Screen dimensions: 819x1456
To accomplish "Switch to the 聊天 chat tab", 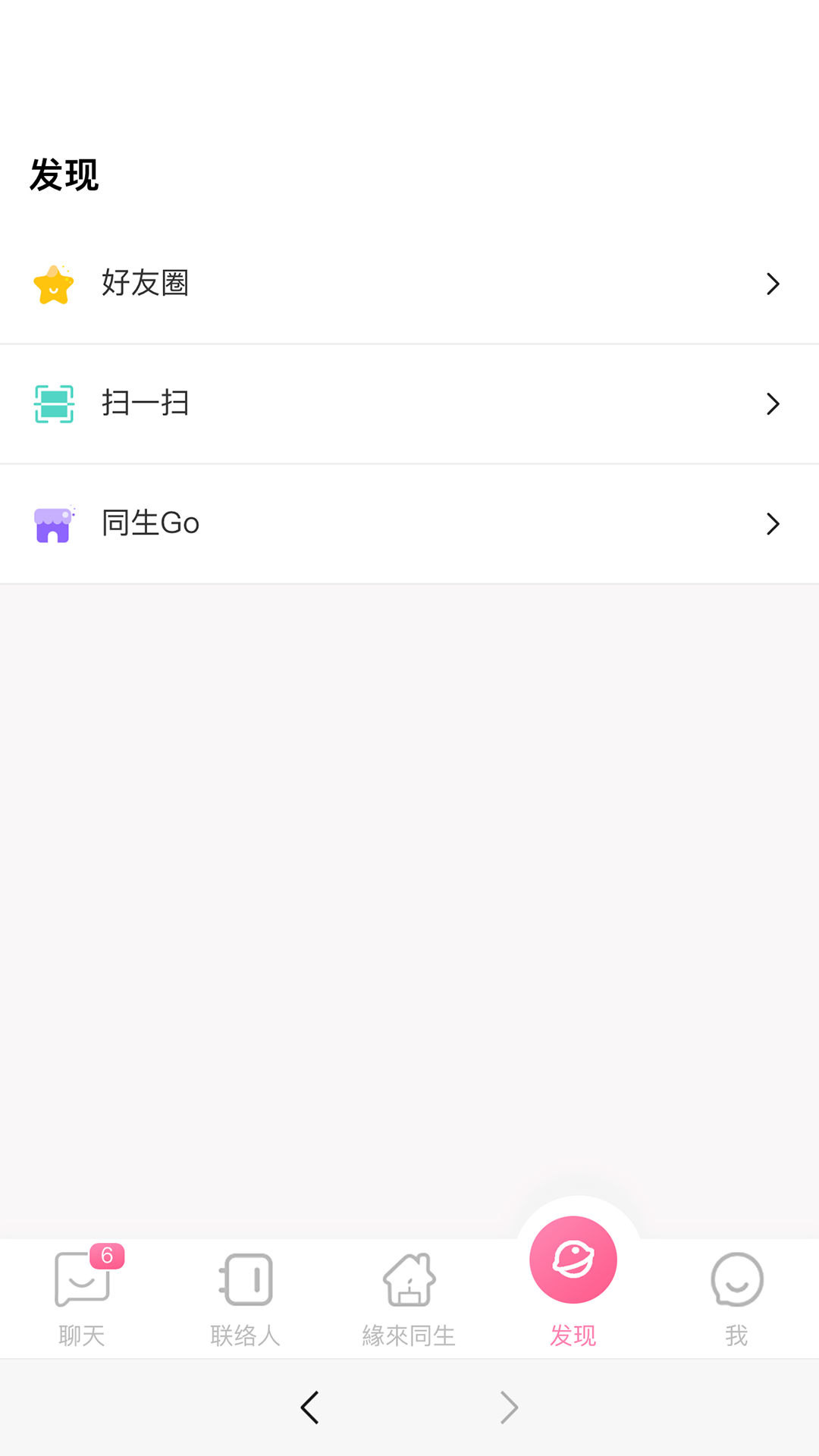I will 82,1298.
